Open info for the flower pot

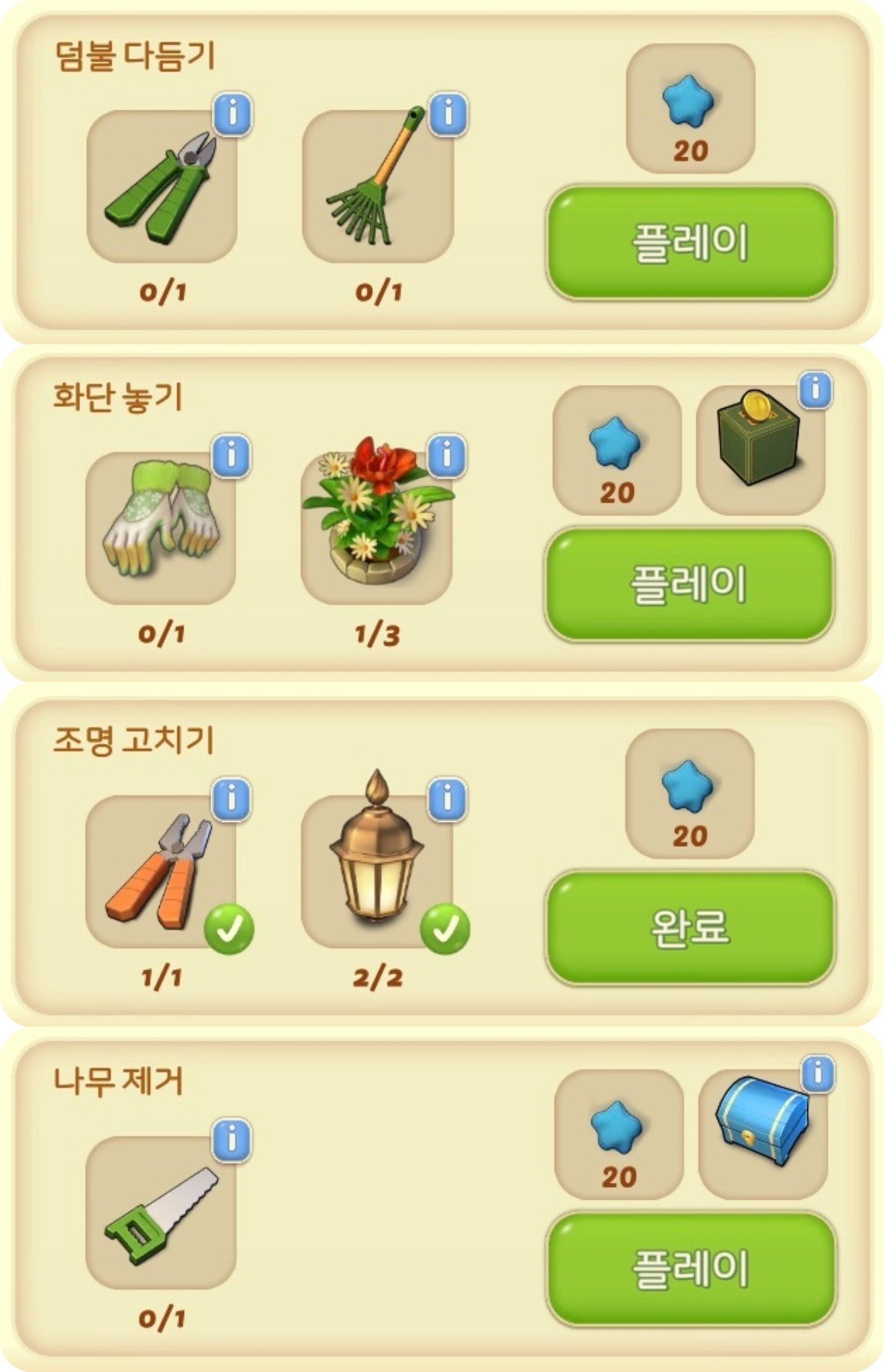[447, 456]
